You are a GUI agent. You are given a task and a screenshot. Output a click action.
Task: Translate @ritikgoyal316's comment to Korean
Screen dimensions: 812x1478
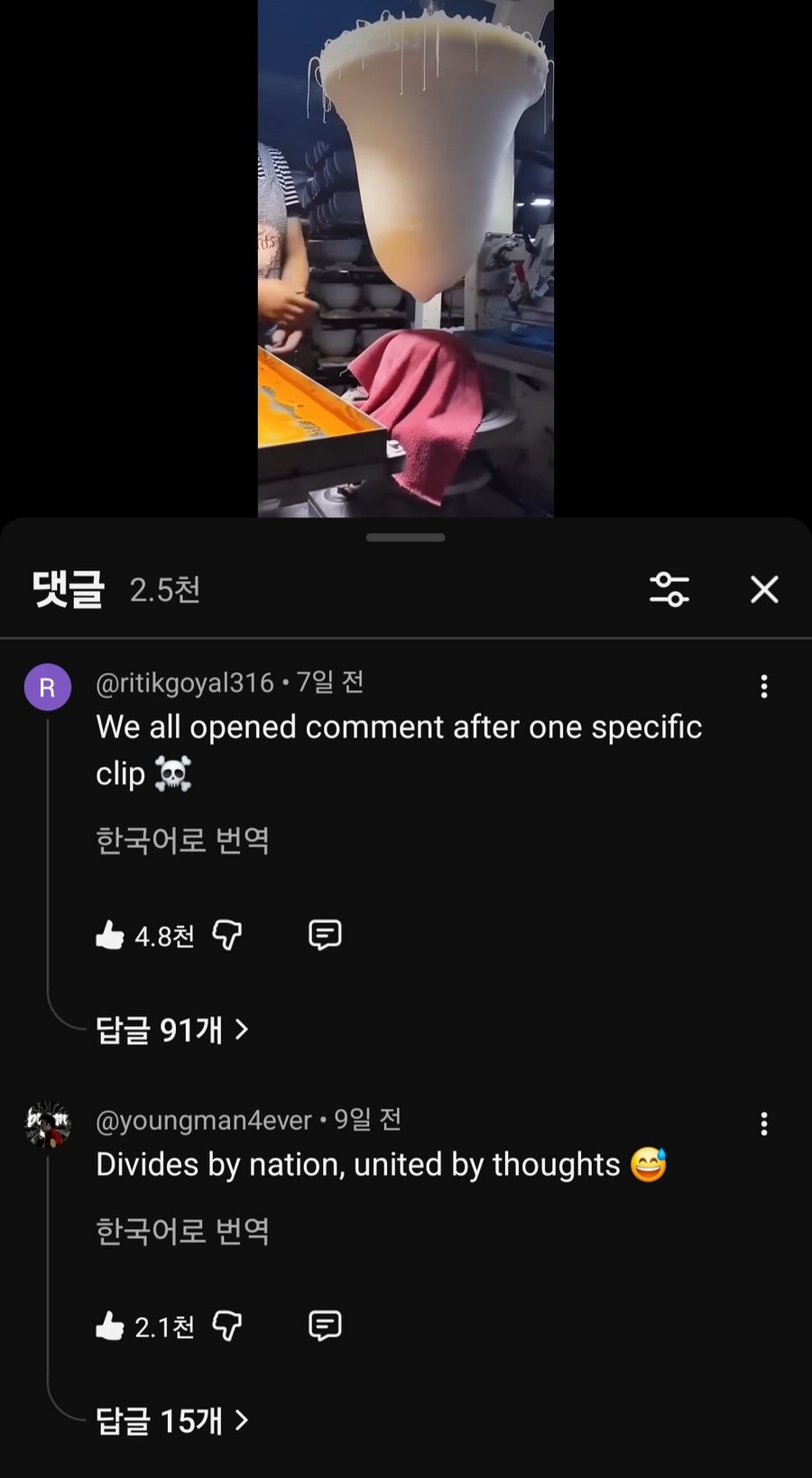[x=183, y=840]
